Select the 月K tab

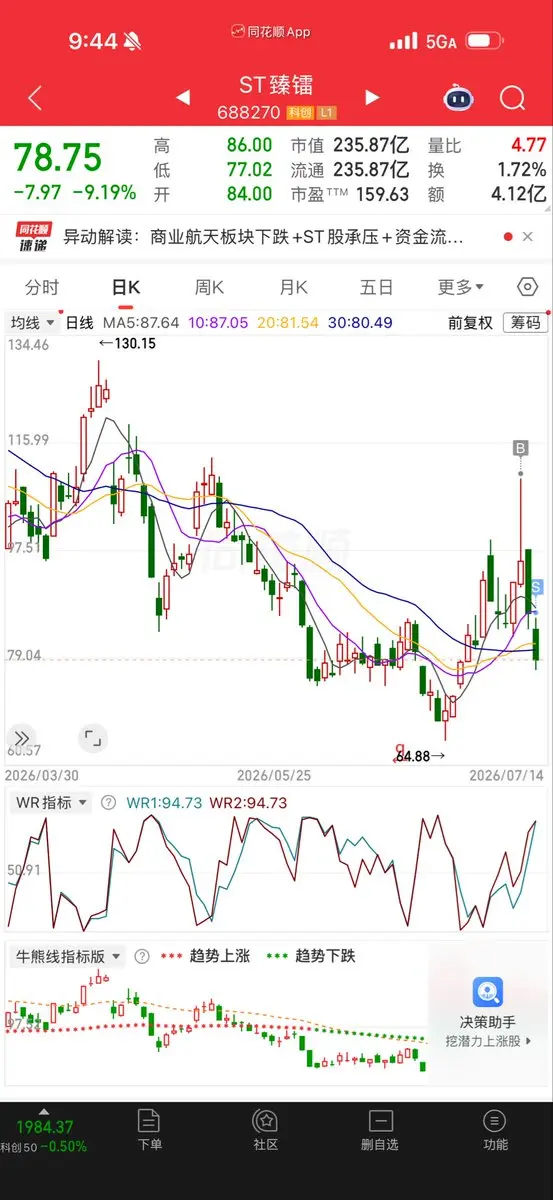pyautogui.click(x=293, y=288)
